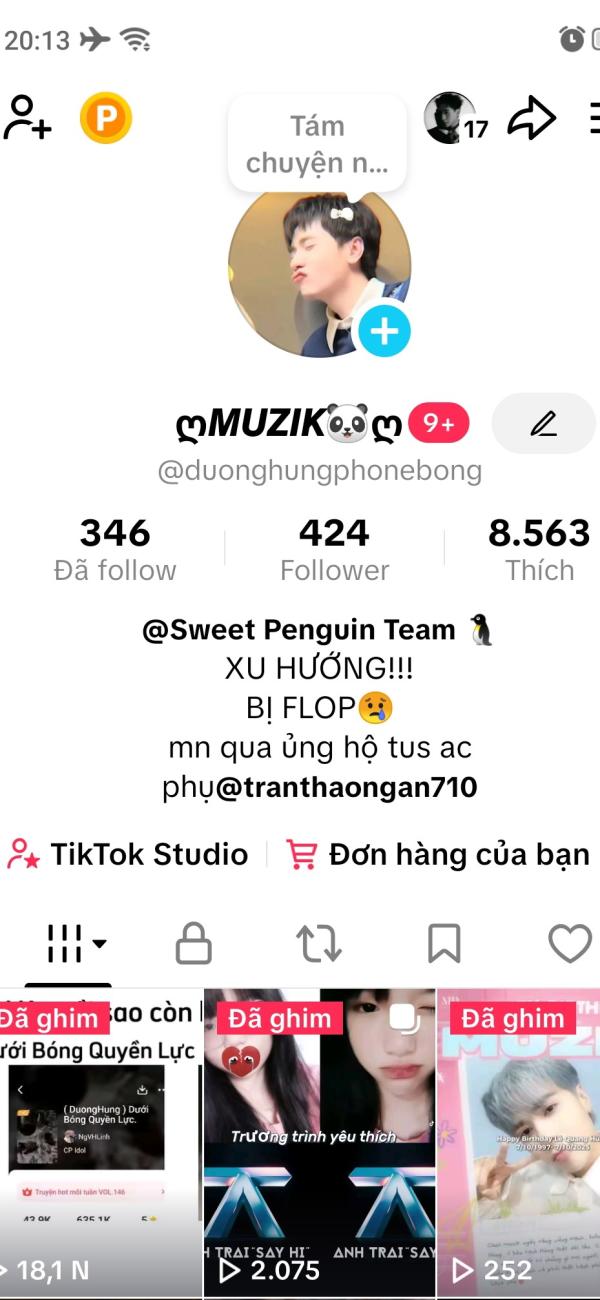600x1300 pixels.
Task: Open the add friends icon
Action: [28, 118]
